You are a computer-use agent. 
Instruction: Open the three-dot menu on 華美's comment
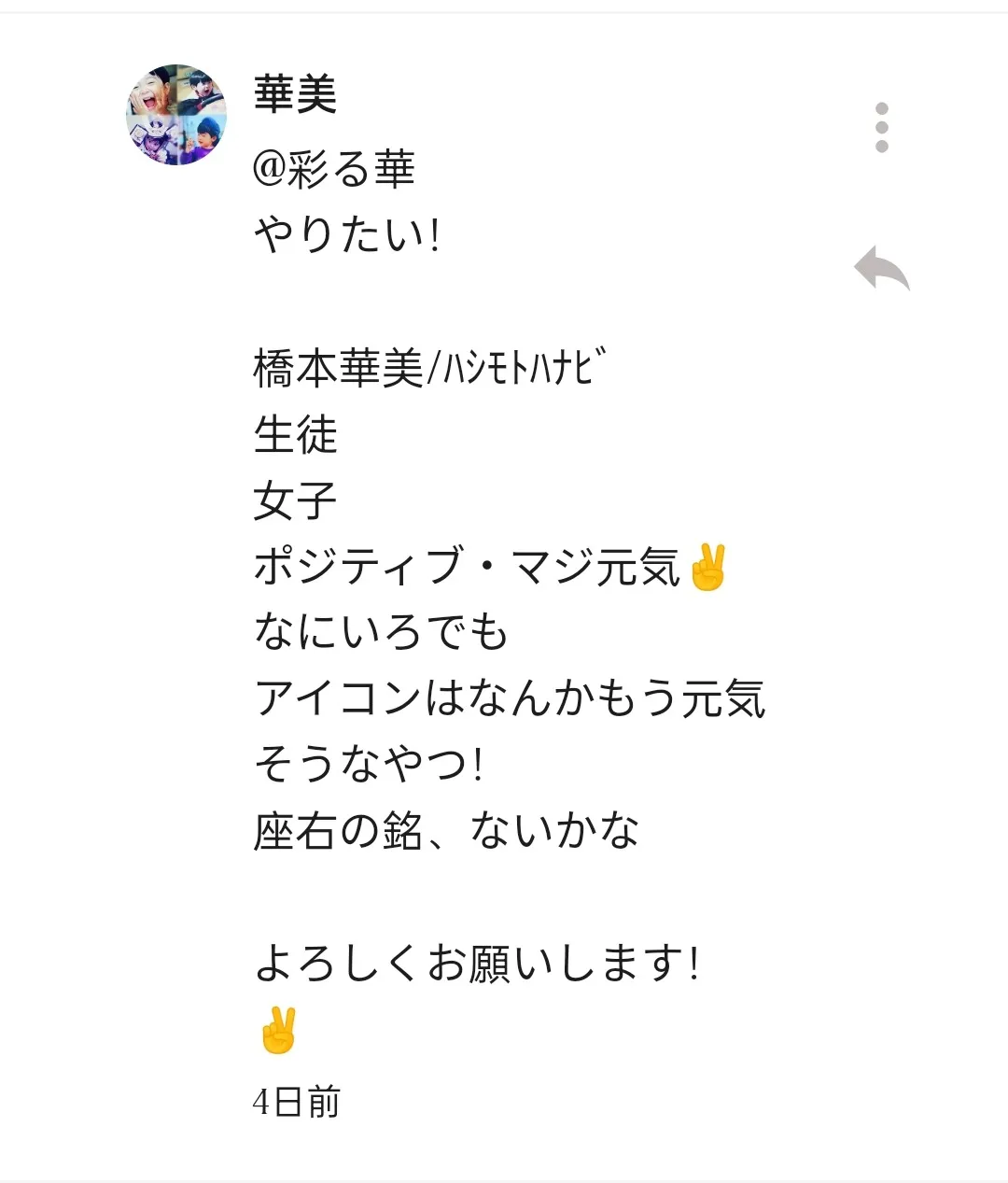coord(882,128)
